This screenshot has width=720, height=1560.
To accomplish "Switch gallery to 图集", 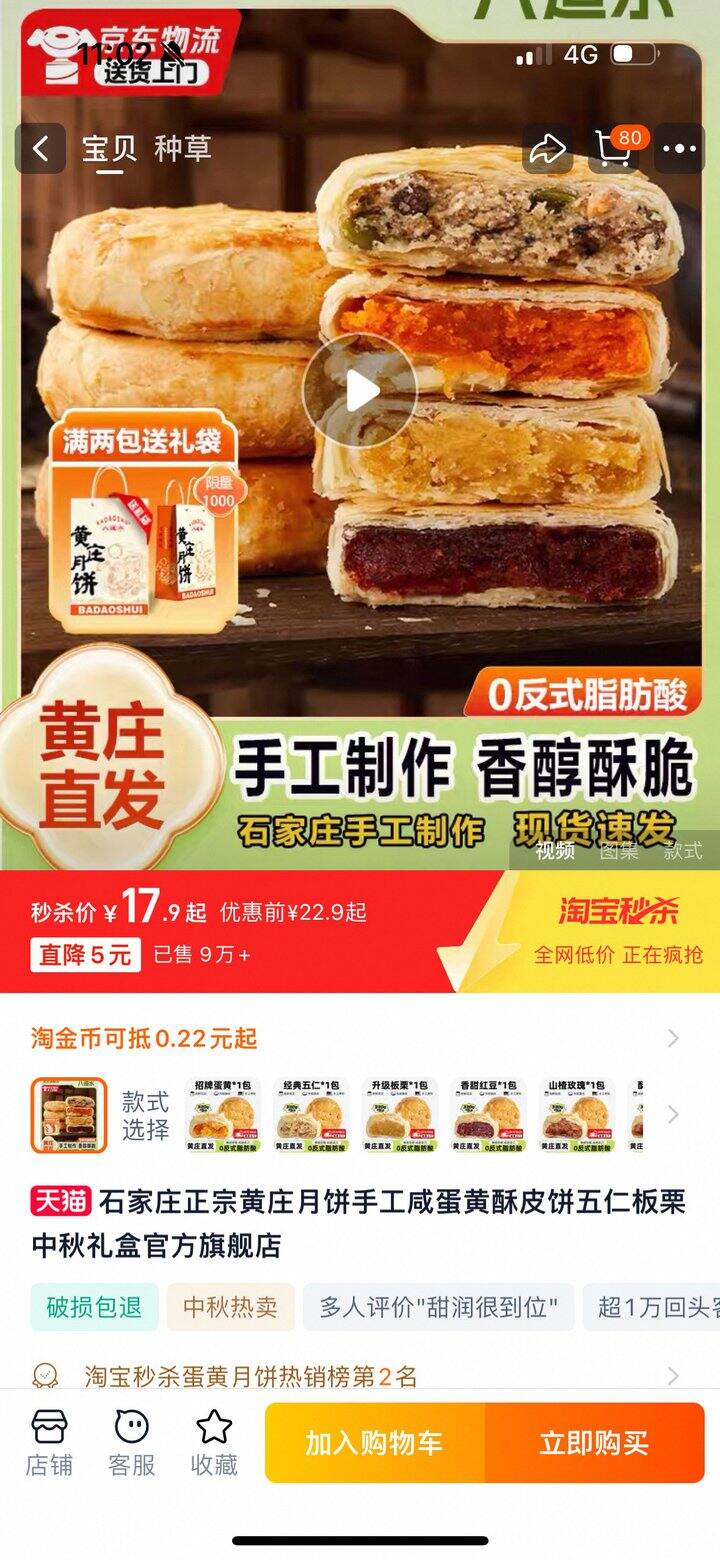I will 618,851.
